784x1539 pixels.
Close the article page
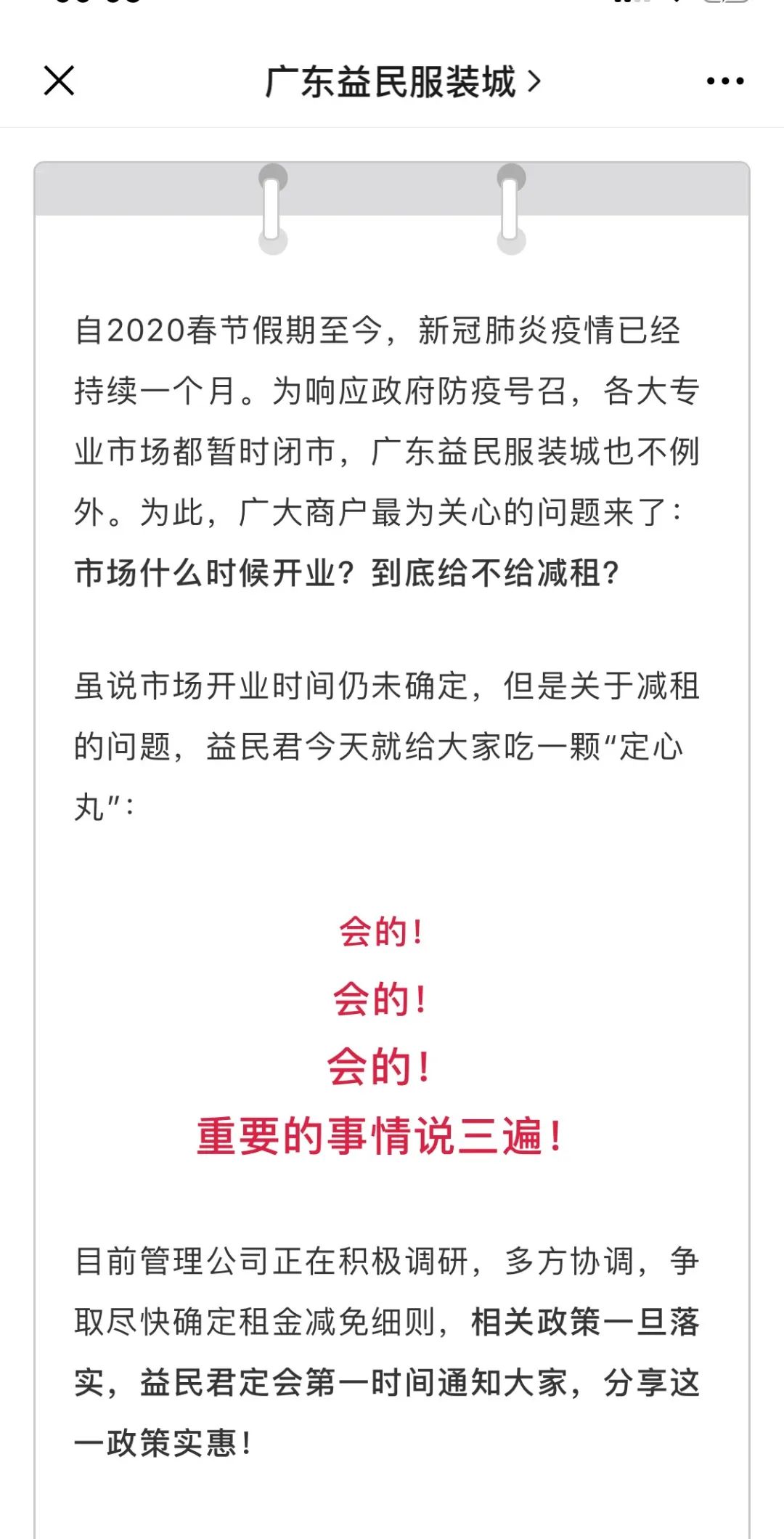click(x=59, y=81)
